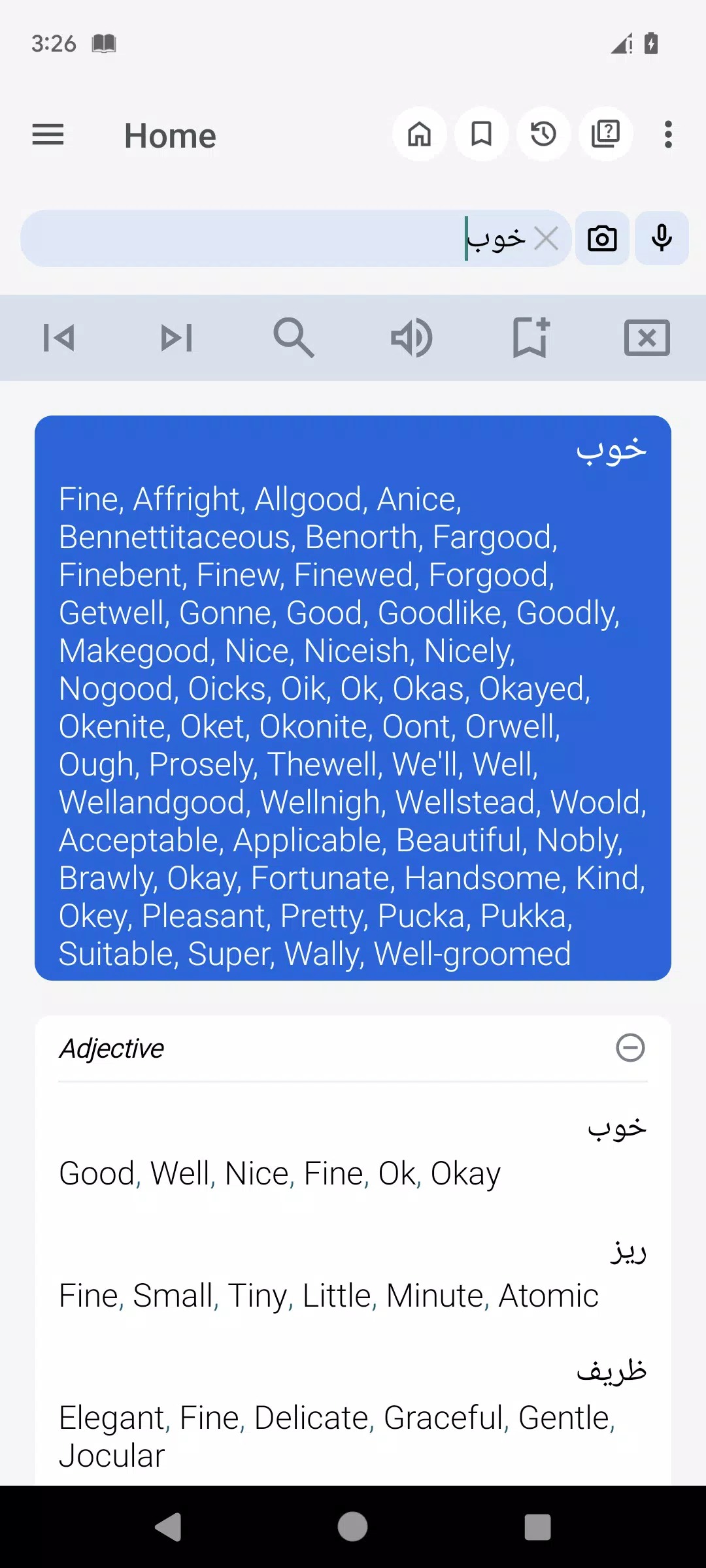
Task: Tap the magnifier search icon
Action: pos(294,338)
